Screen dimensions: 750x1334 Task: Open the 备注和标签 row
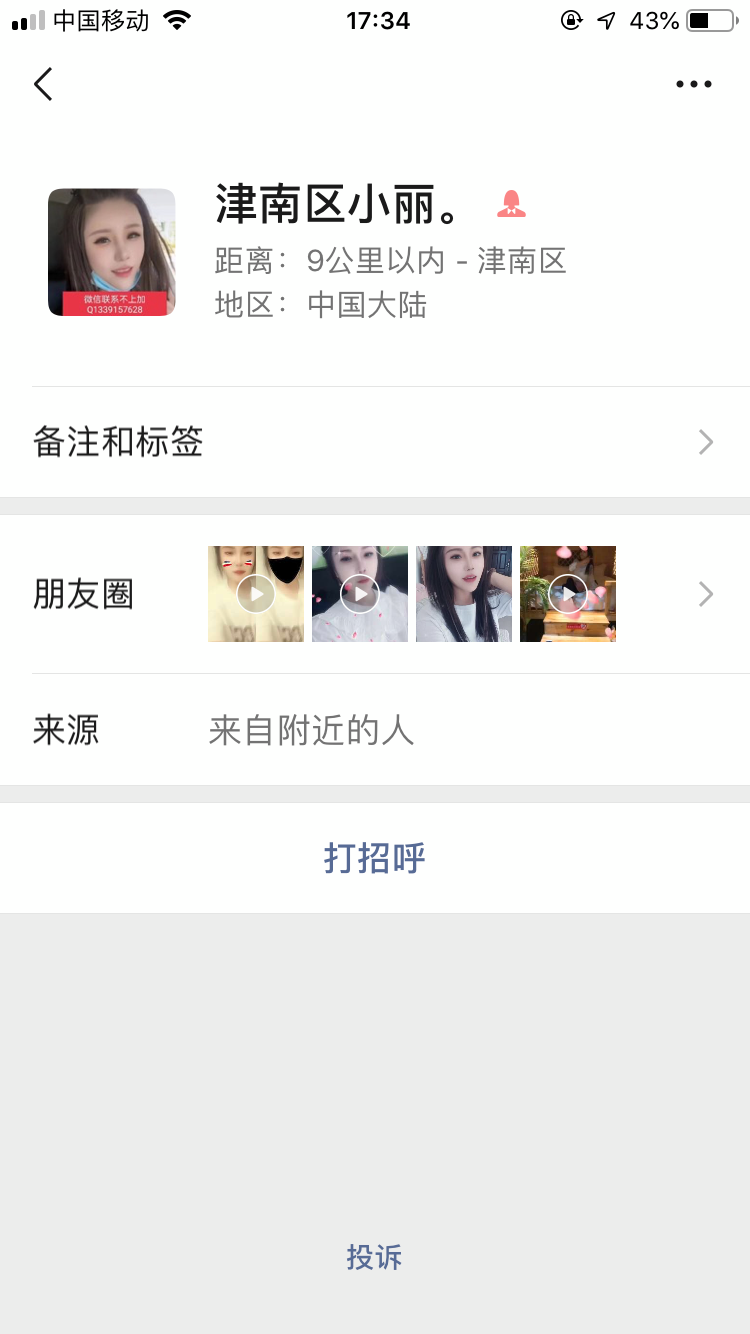click(x=375, y=442)
